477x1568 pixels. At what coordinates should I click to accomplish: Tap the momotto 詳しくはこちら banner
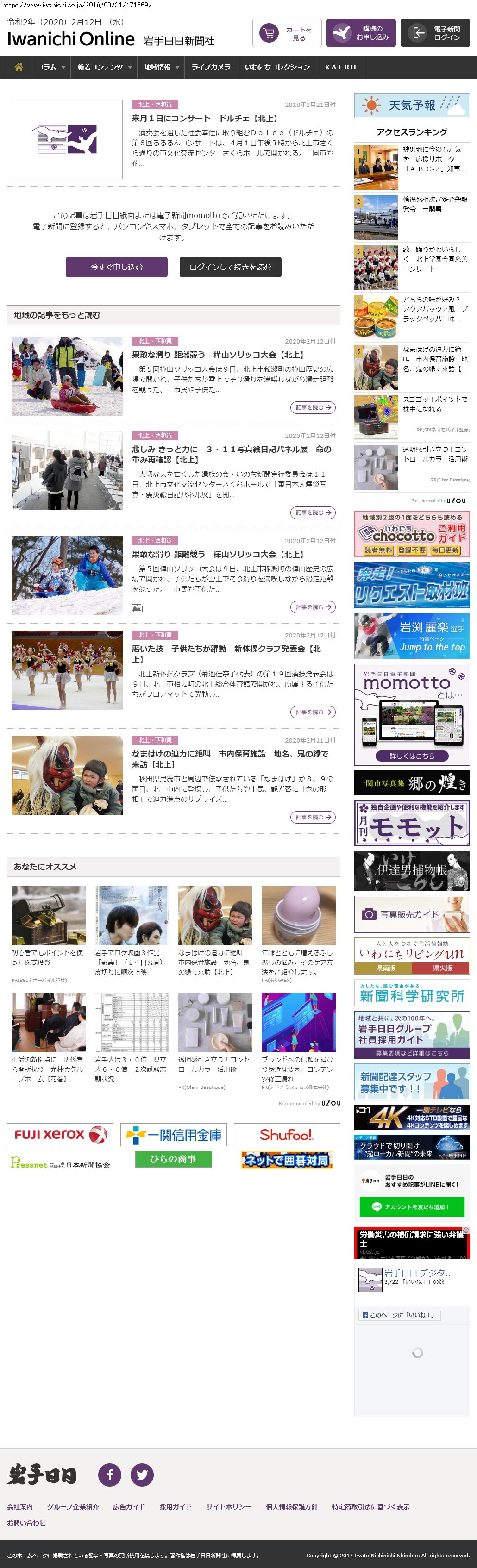coord(412,756)
